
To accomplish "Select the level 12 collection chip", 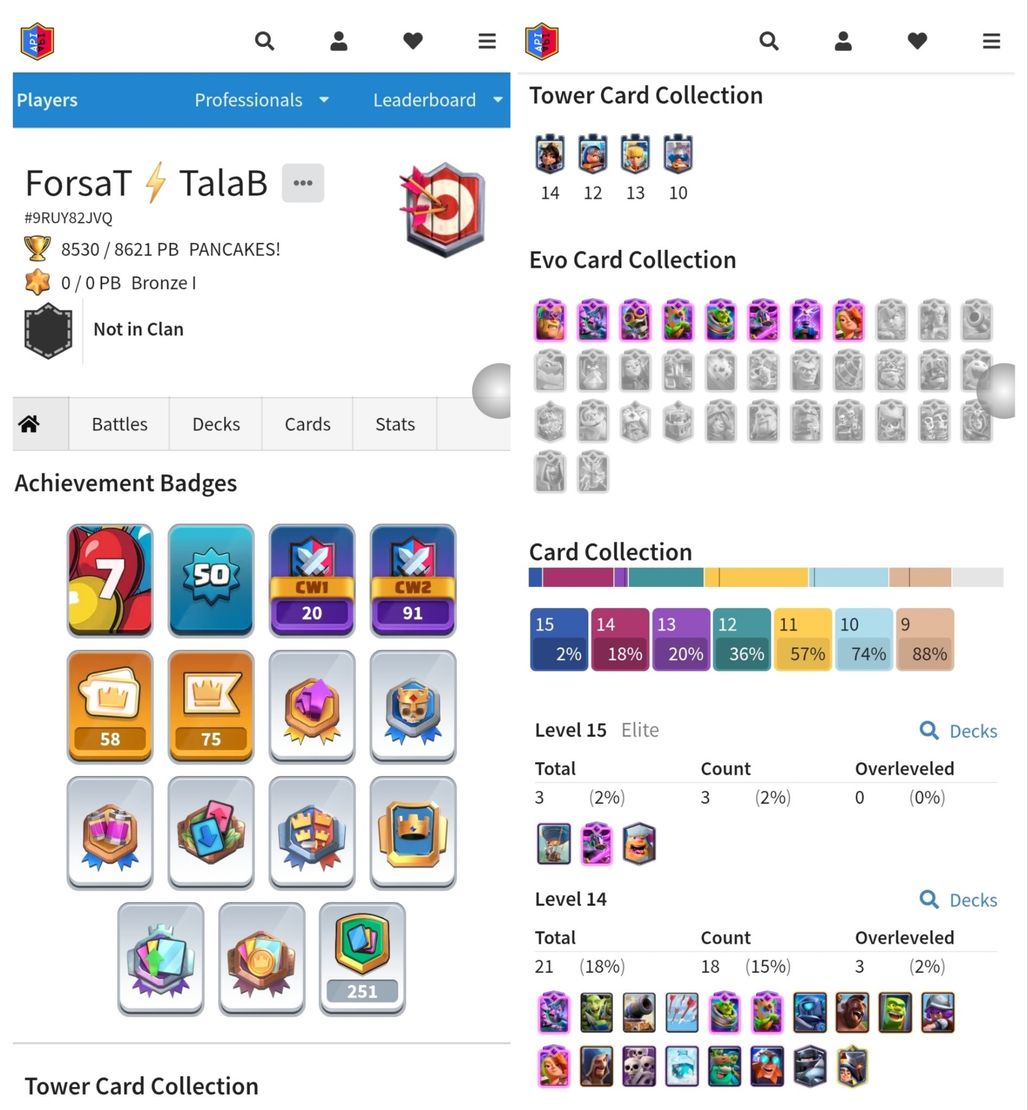I will point(741,639).
